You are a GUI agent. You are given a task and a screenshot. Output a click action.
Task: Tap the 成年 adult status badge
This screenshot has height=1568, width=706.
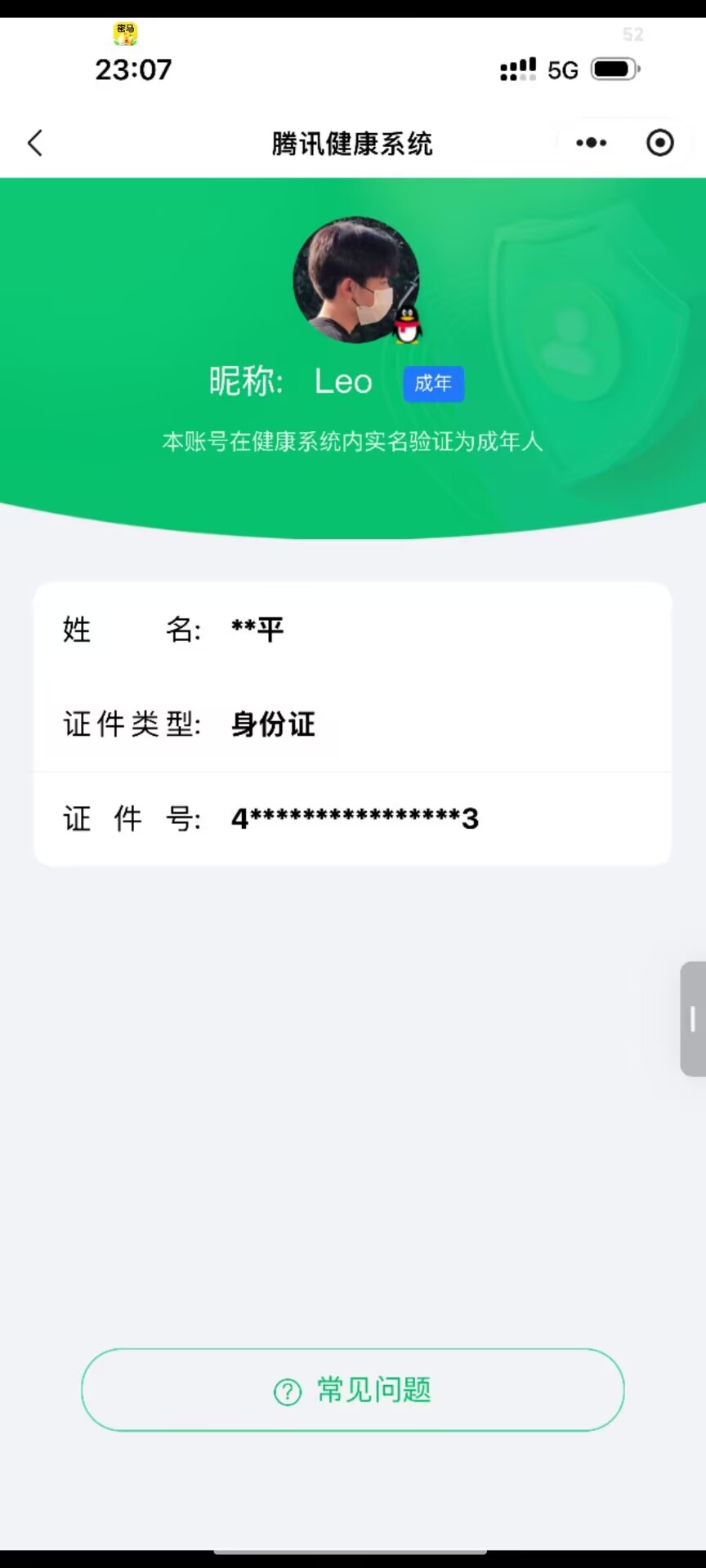click(433, 384)
